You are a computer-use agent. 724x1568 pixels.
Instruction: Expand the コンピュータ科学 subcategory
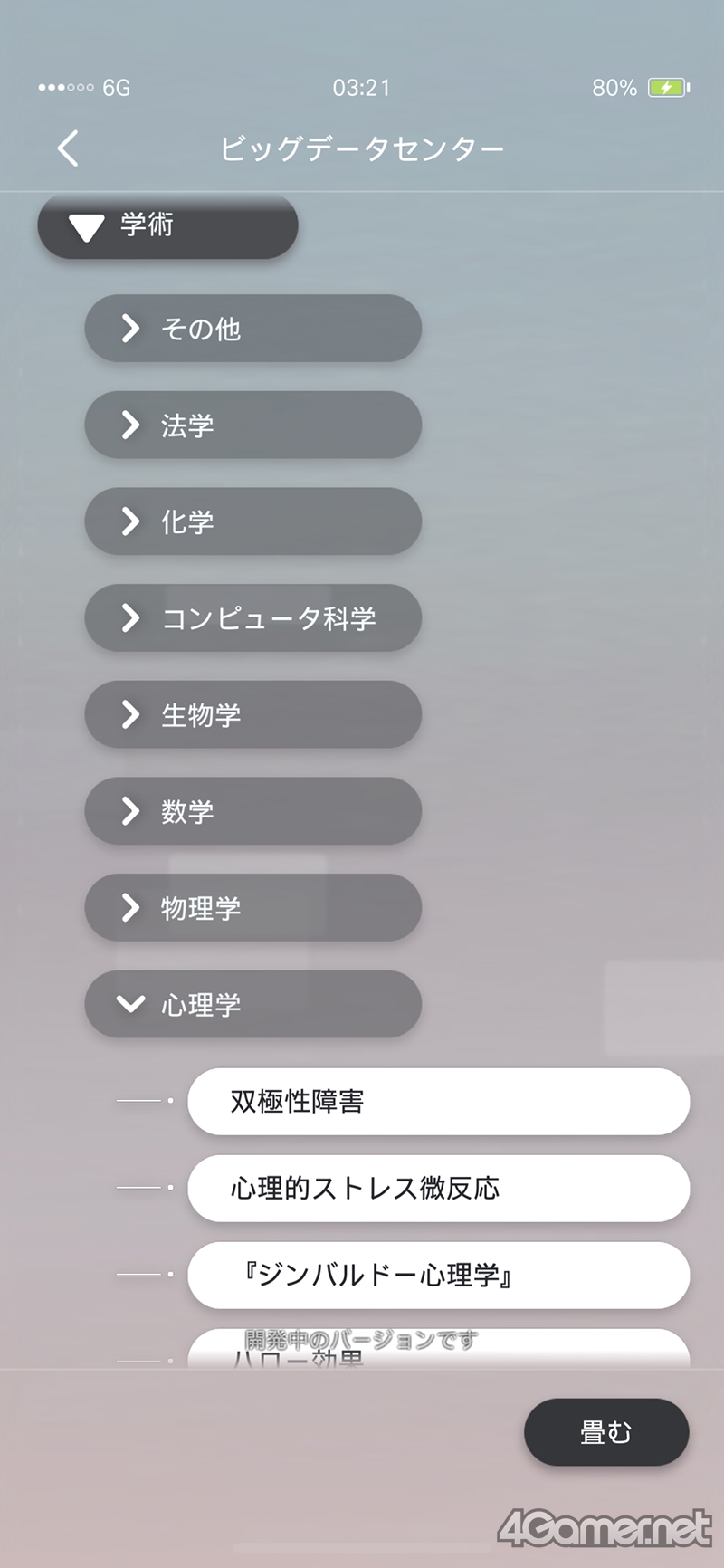tap(252, 618)
